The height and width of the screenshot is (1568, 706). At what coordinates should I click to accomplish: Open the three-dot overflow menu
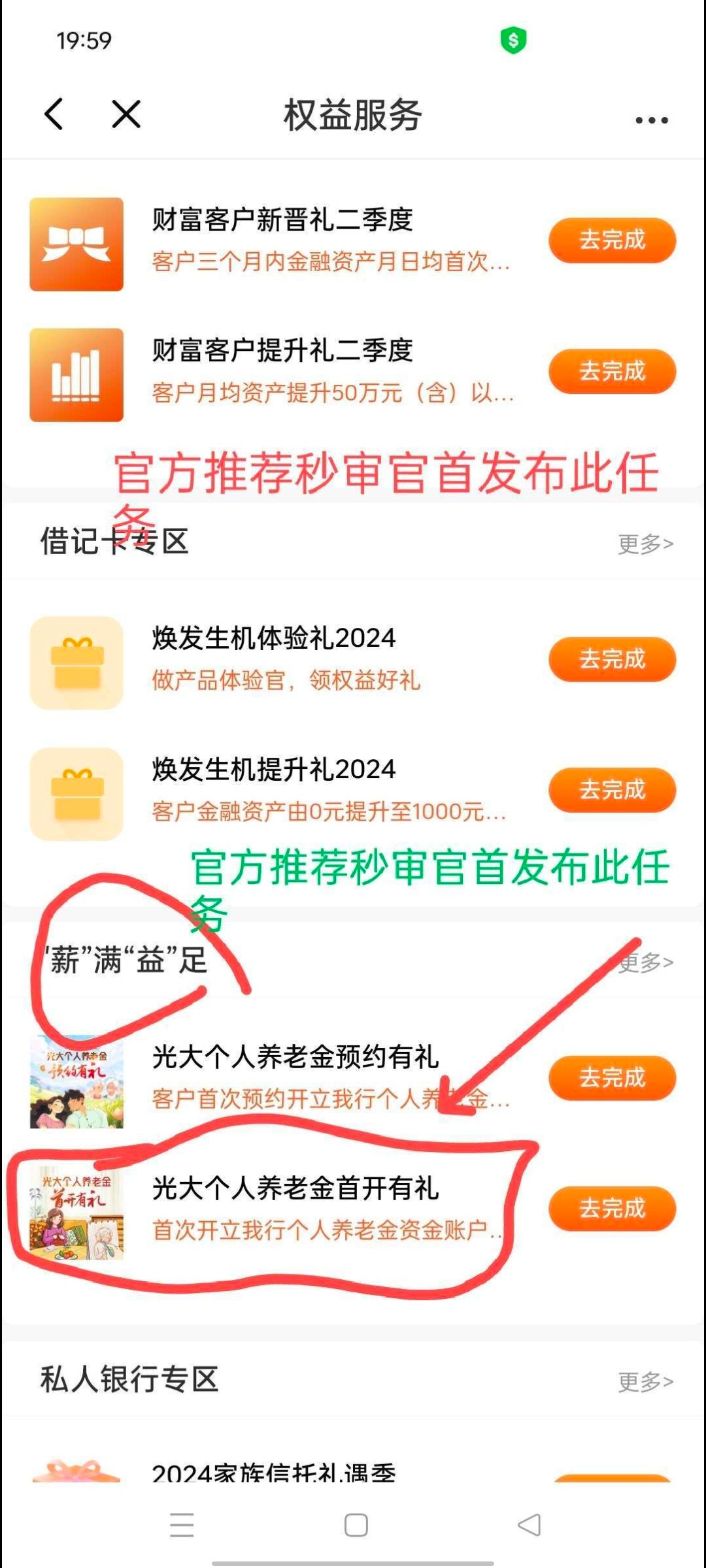(x=651, y=120)
